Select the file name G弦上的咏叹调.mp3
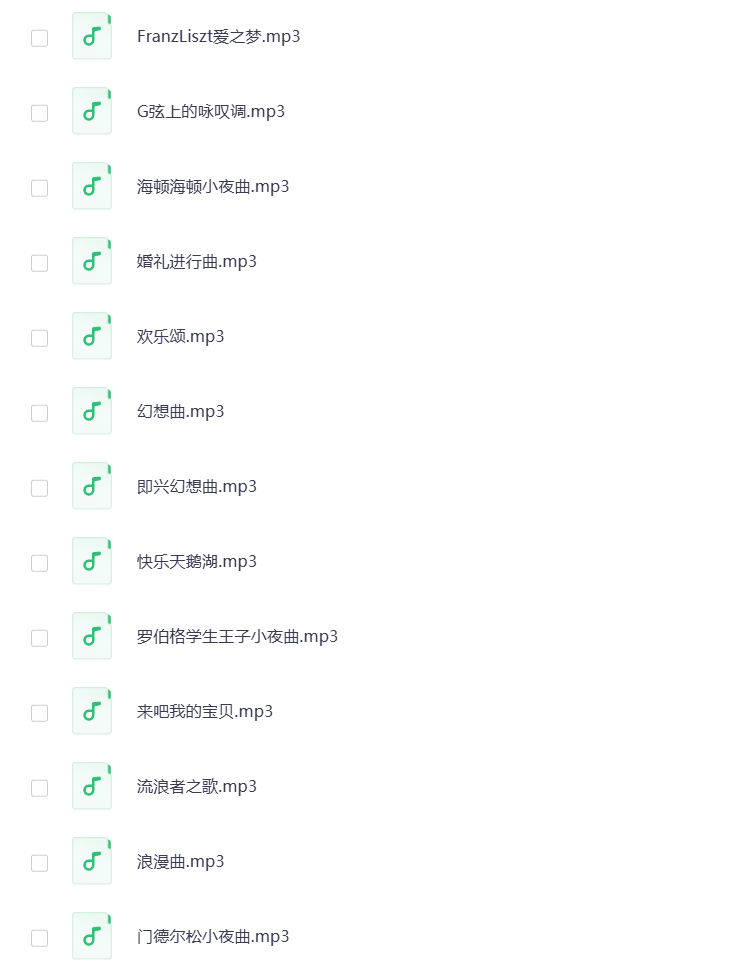Screen dimensions: 736x973 211,111
